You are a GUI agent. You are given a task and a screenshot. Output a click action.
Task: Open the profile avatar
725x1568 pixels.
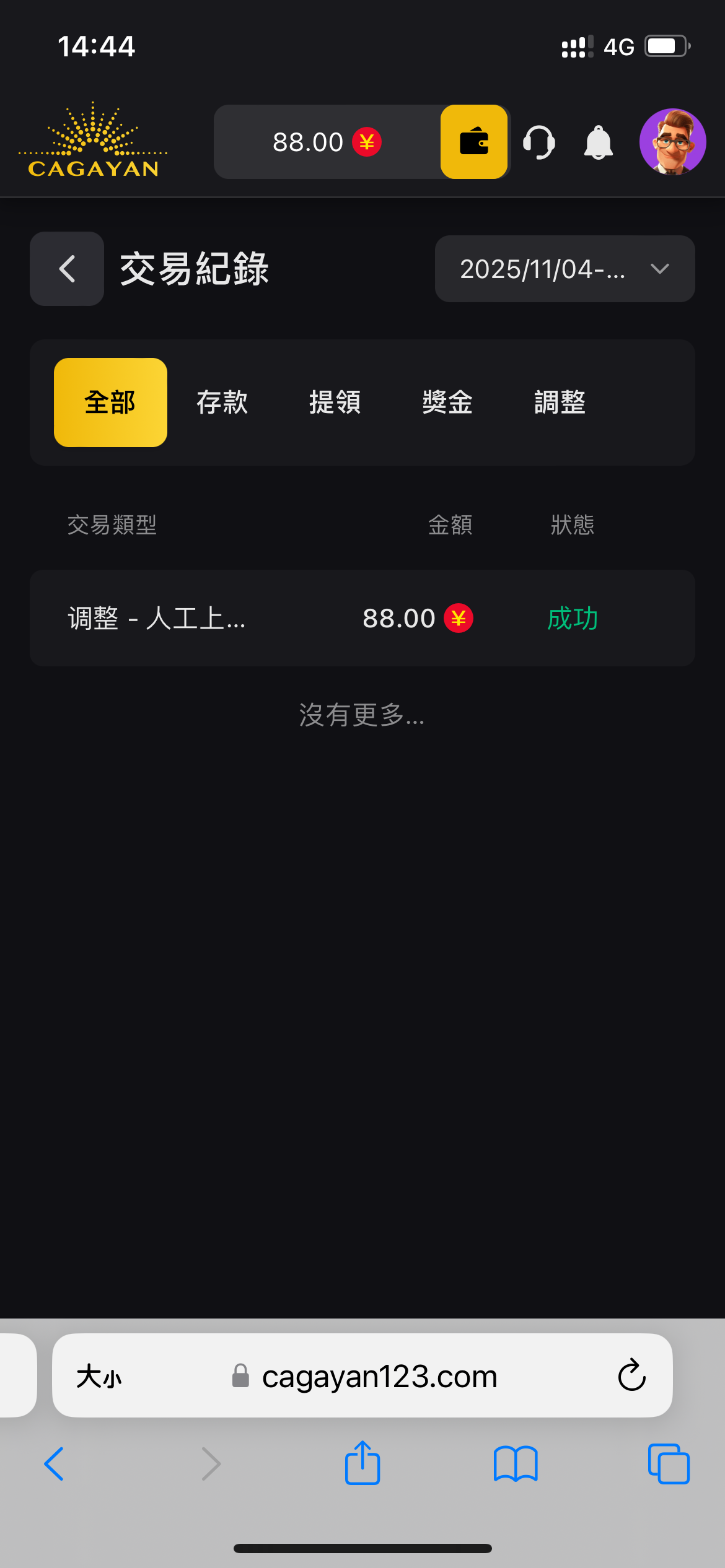[672, 142]
